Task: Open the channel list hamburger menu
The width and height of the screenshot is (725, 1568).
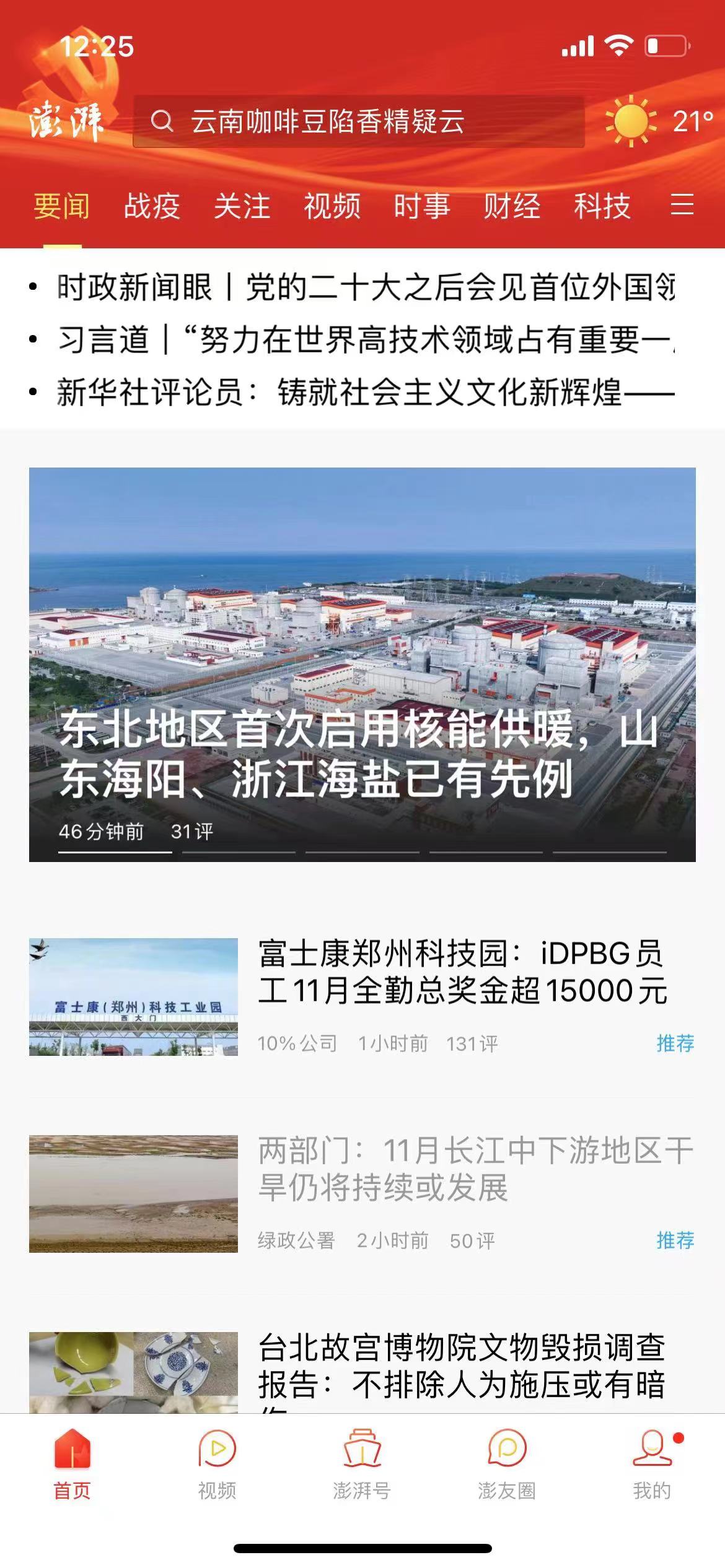Action: (x=682, y=204)
